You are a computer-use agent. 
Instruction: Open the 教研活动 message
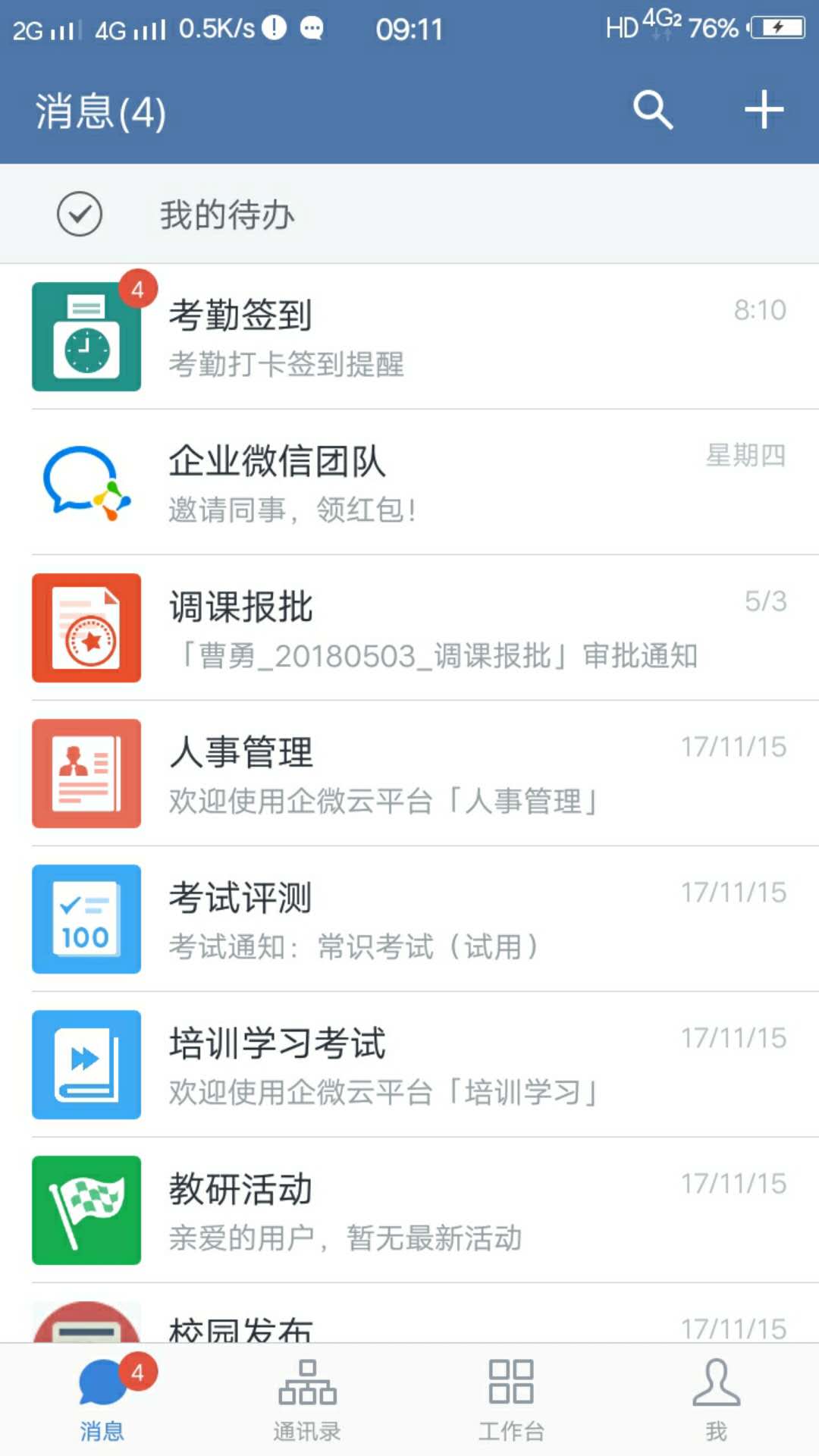pyautogui.click(x=409, y=1210)
